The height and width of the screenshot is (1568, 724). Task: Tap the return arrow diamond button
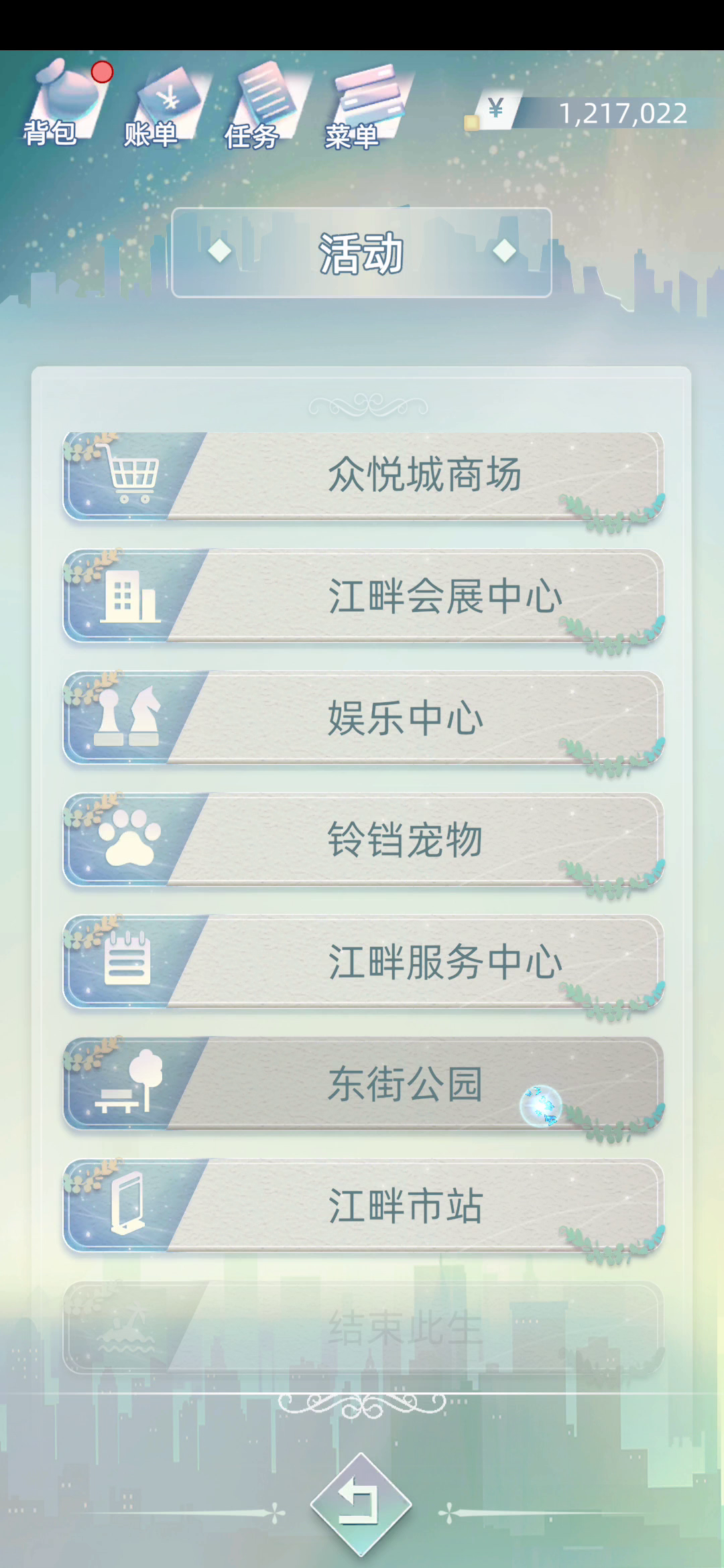[x=361, y=1505]
